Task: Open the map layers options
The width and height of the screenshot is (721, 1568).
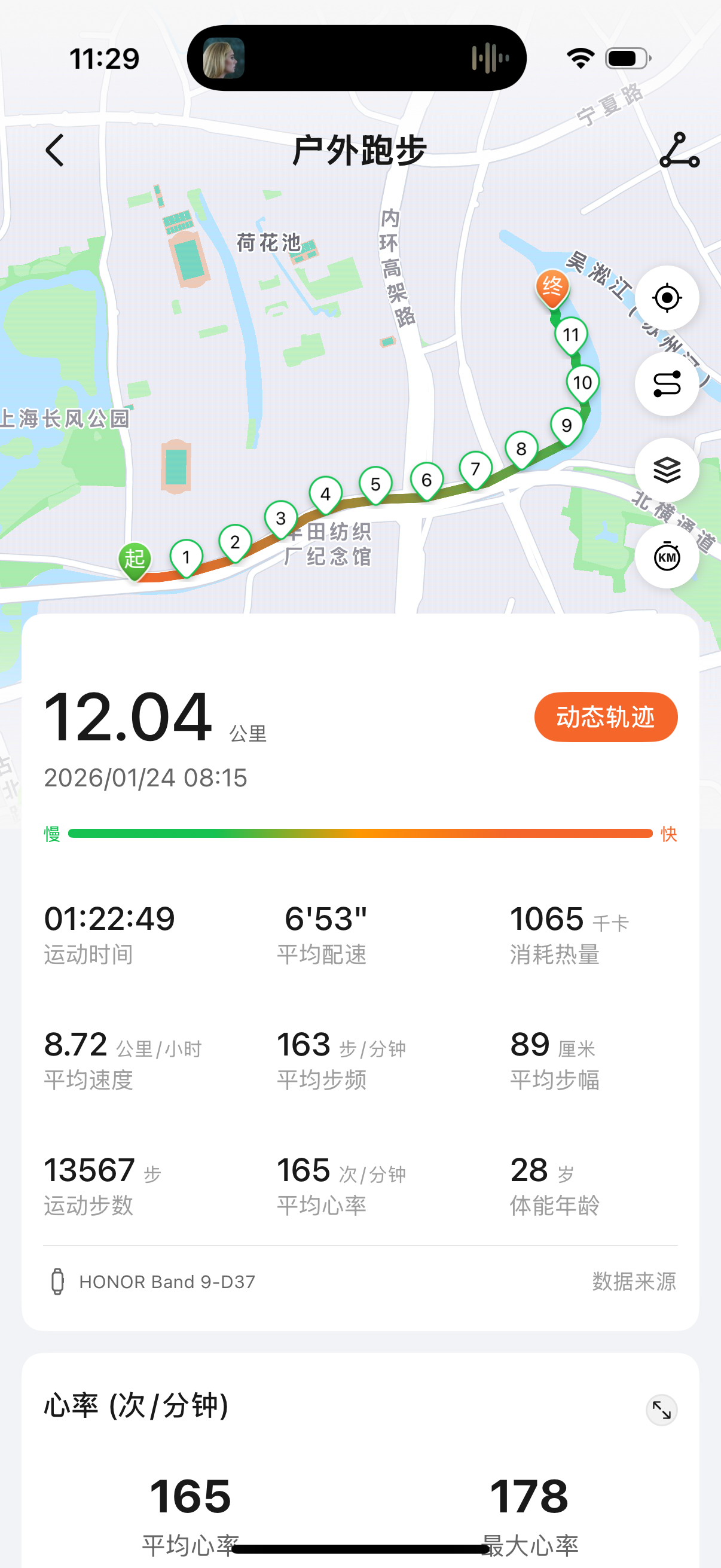Action: tap(666, 470)
